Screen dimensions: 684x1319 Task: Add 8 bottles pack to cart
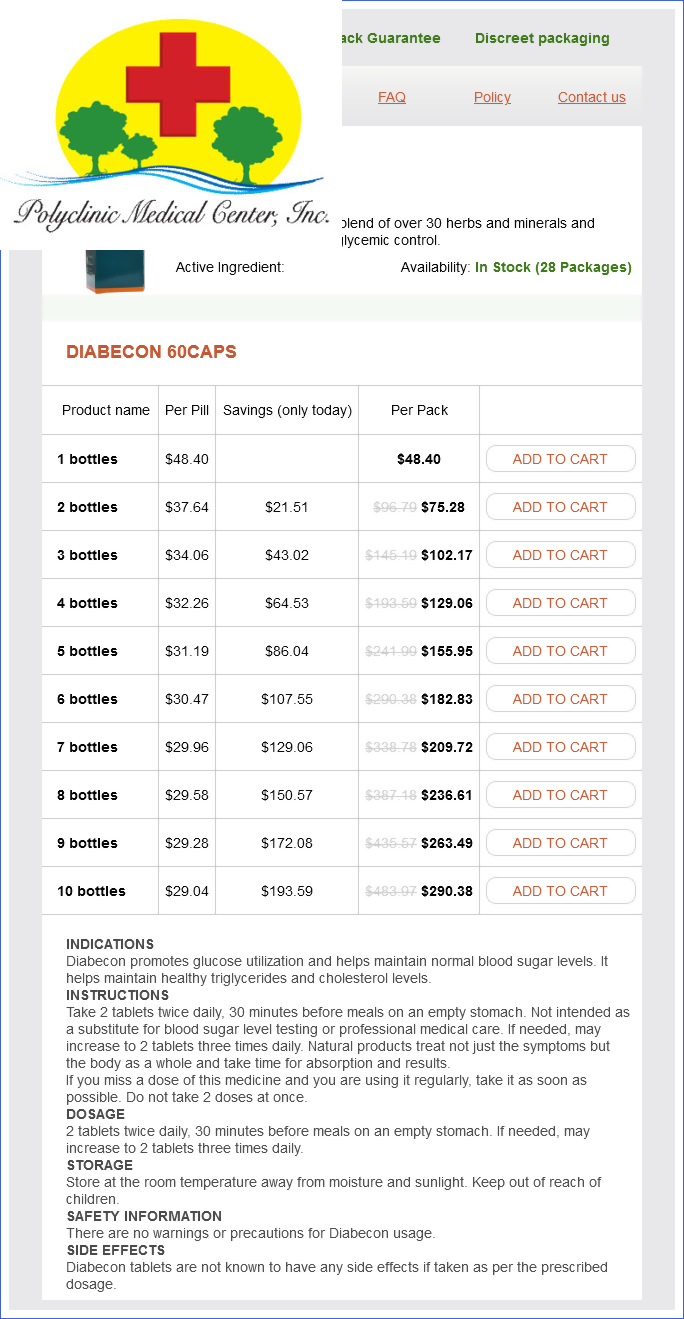coord(560,795)
